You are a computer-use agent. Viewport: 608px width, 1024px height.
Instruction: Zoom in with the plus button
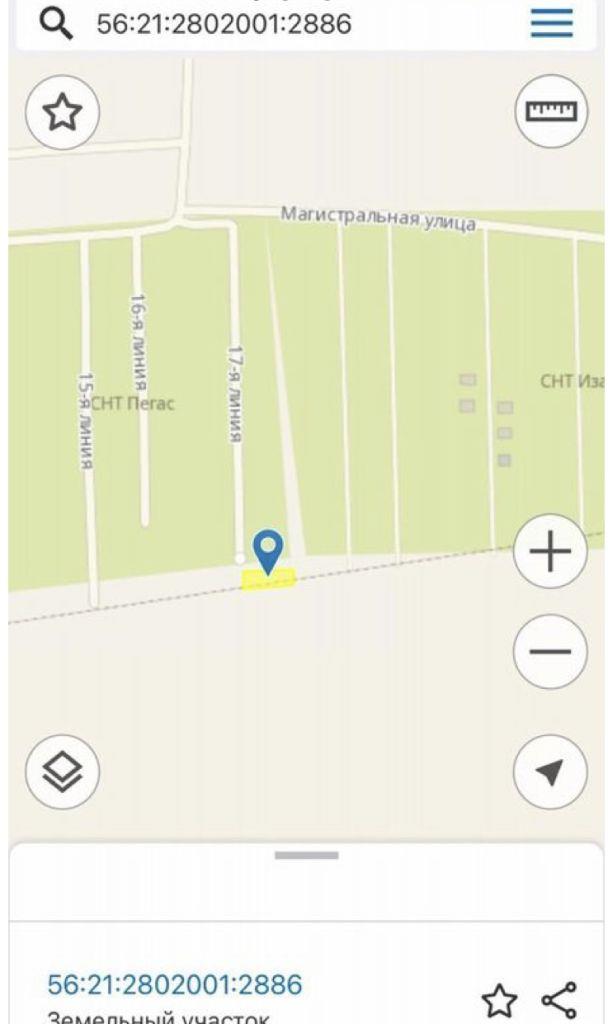pos(551,551)
